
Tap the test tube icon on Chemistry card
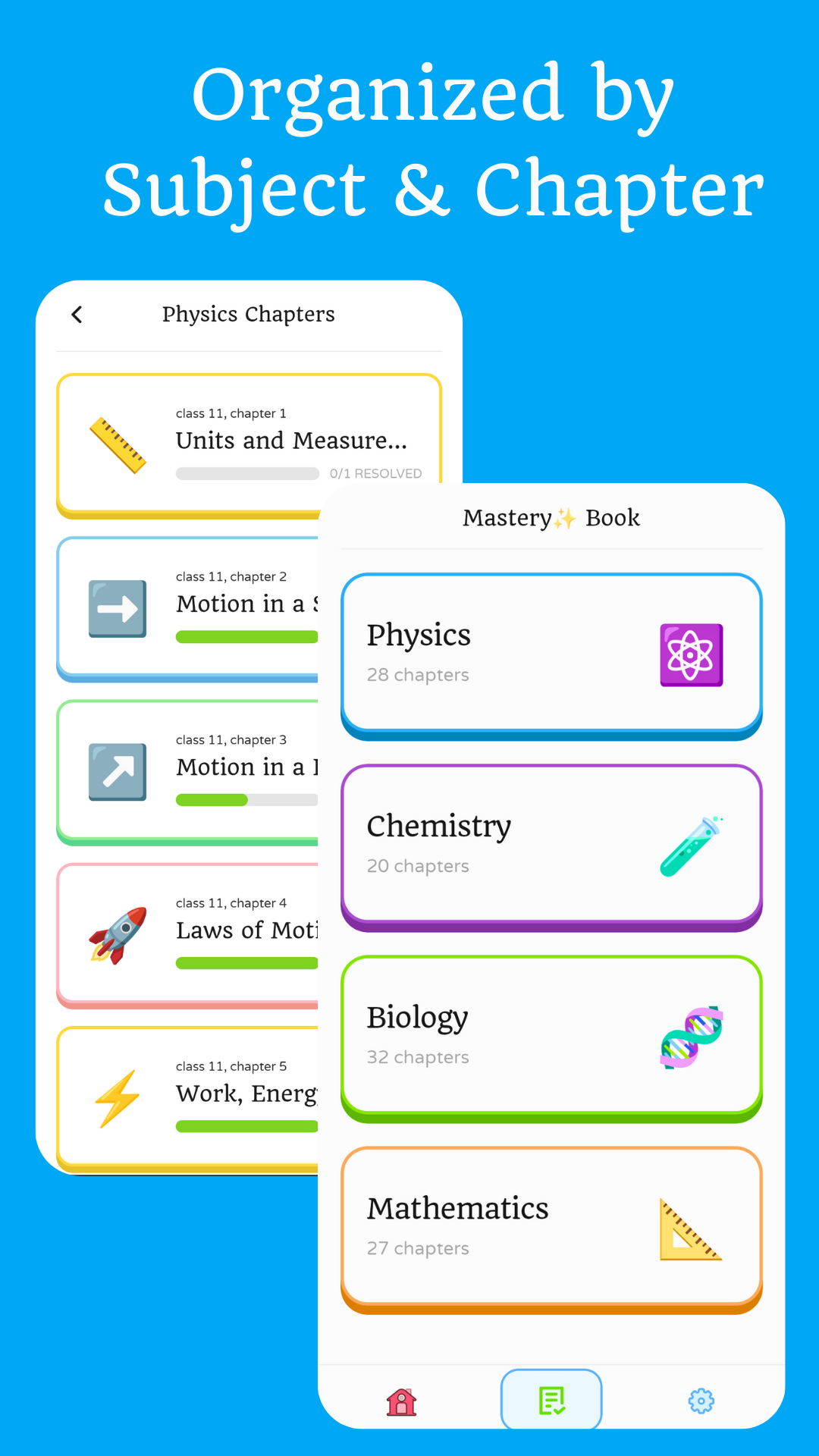pos(692,846)
